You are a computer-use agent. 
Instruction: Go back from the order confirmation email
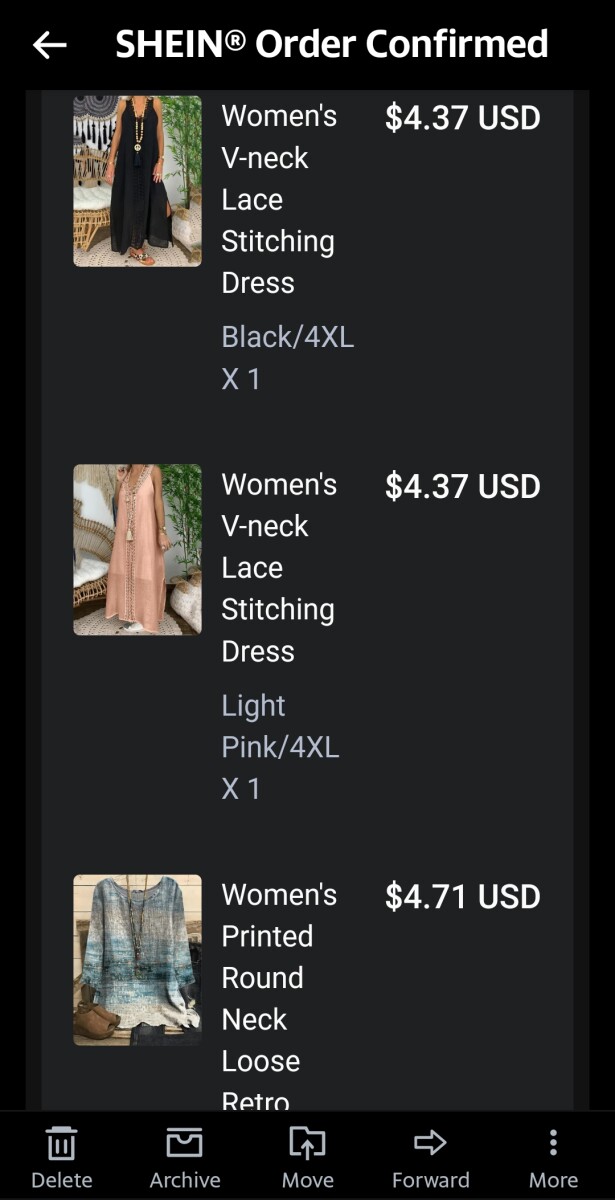[49, 45]
